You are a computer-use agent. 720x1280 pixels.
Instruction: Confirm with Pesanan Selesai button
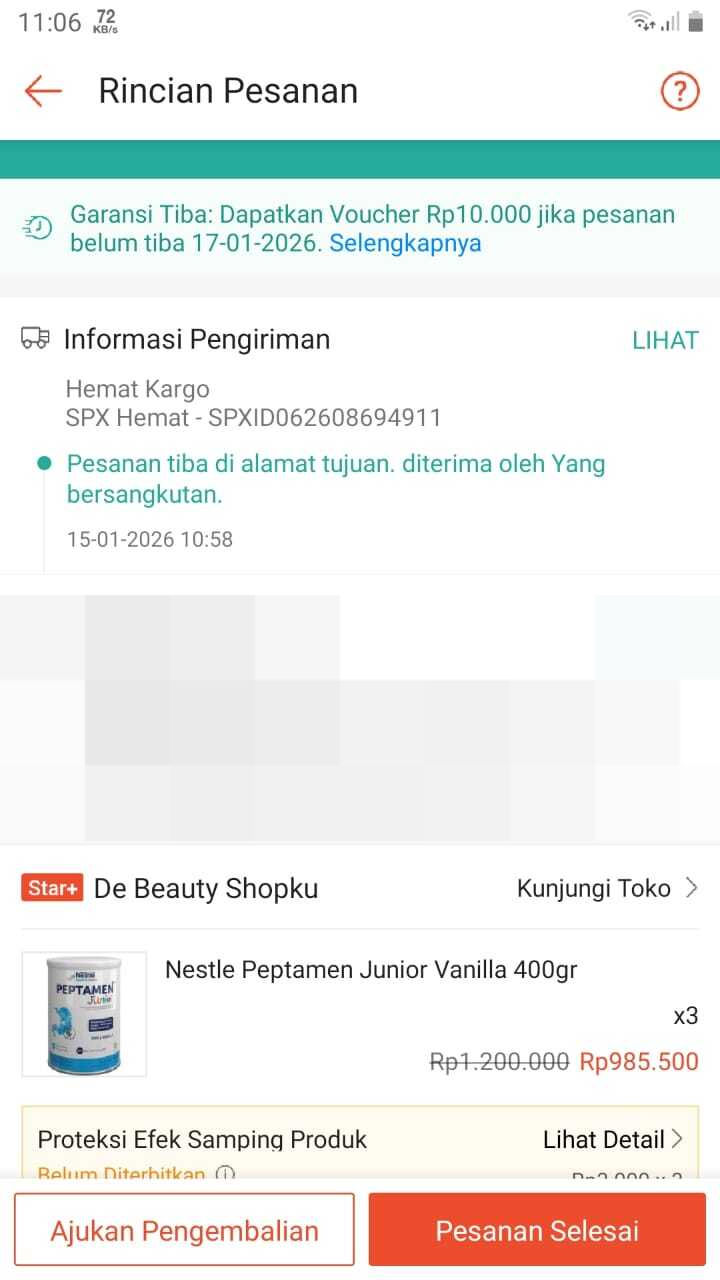tap(537, 1230)
